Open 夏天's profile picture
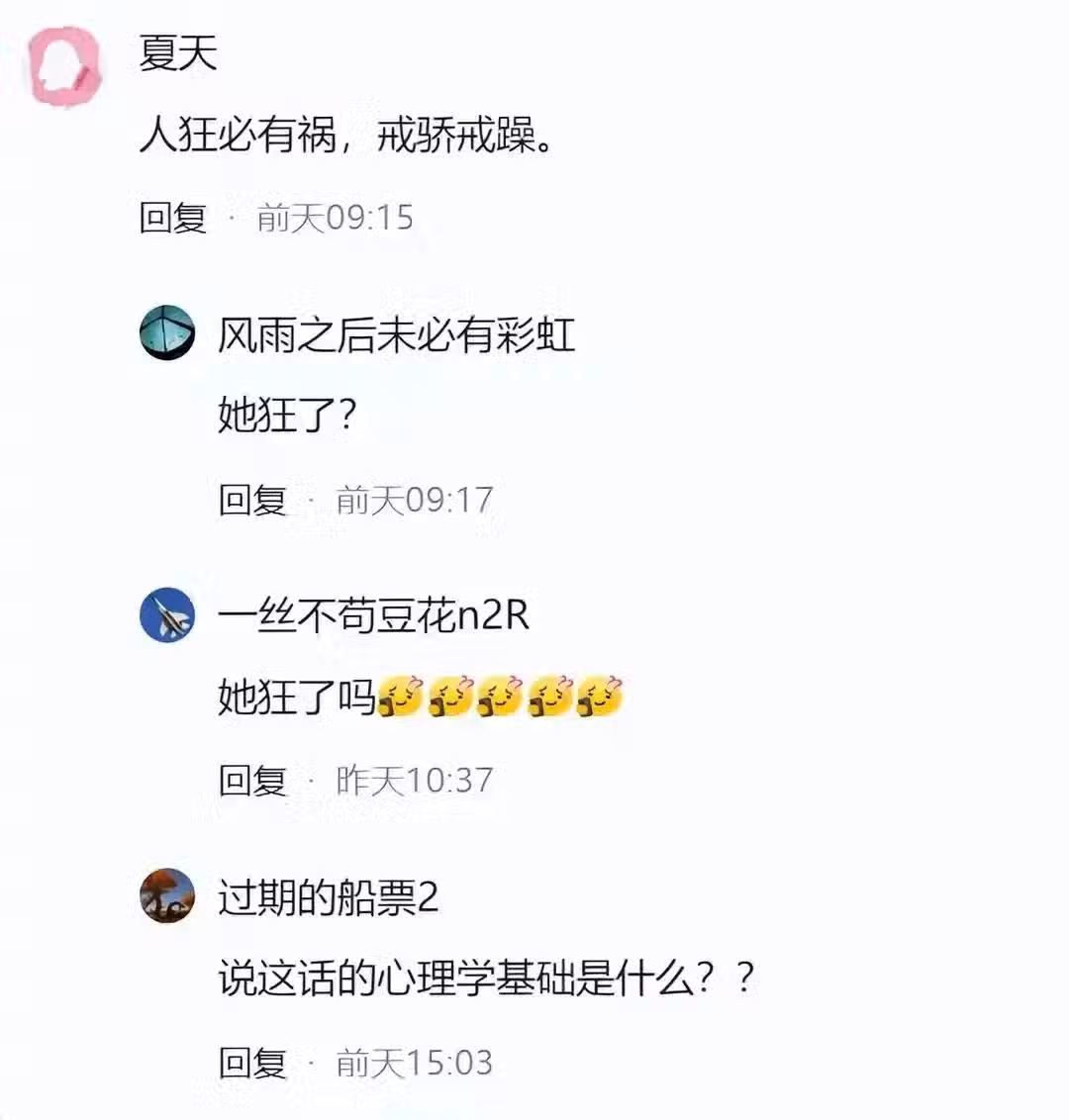This screenshot has width=1069, height=1120. point(66,65)
